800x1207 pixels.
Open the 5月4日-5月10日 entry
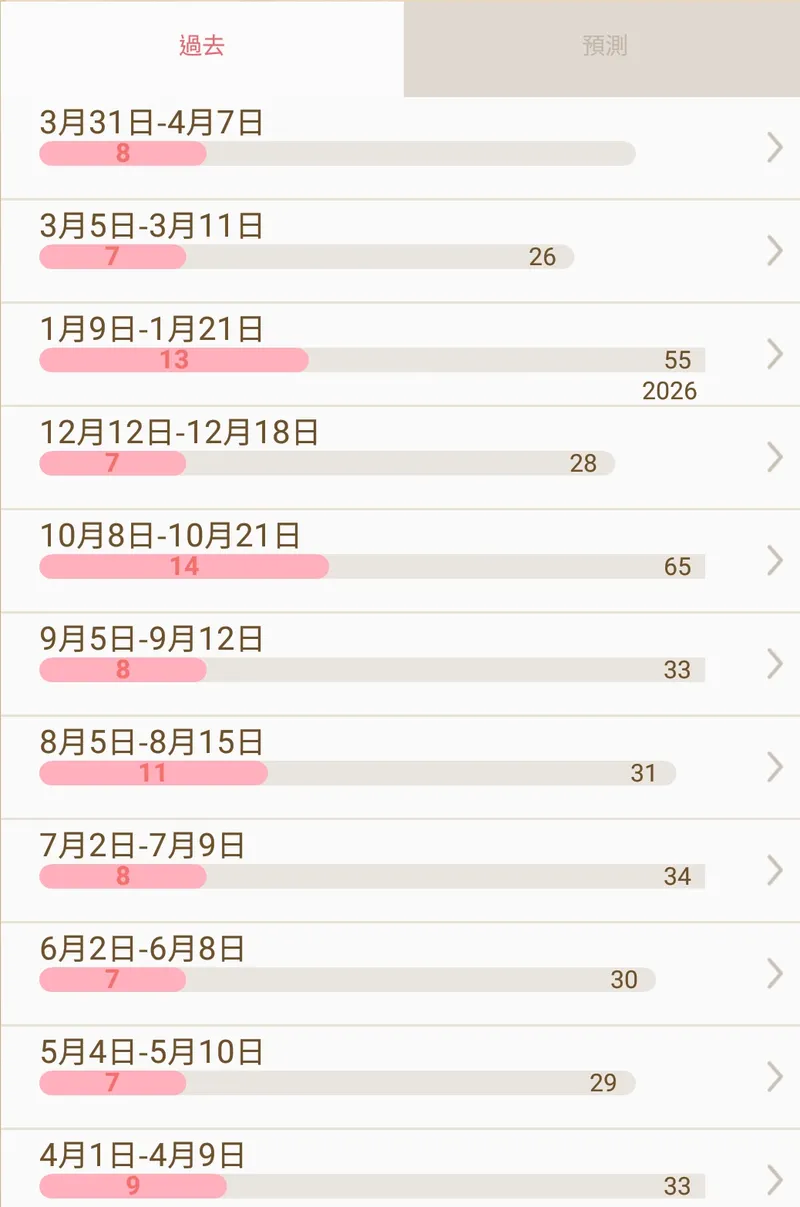pyautogui.click(x=400, y=1077)
